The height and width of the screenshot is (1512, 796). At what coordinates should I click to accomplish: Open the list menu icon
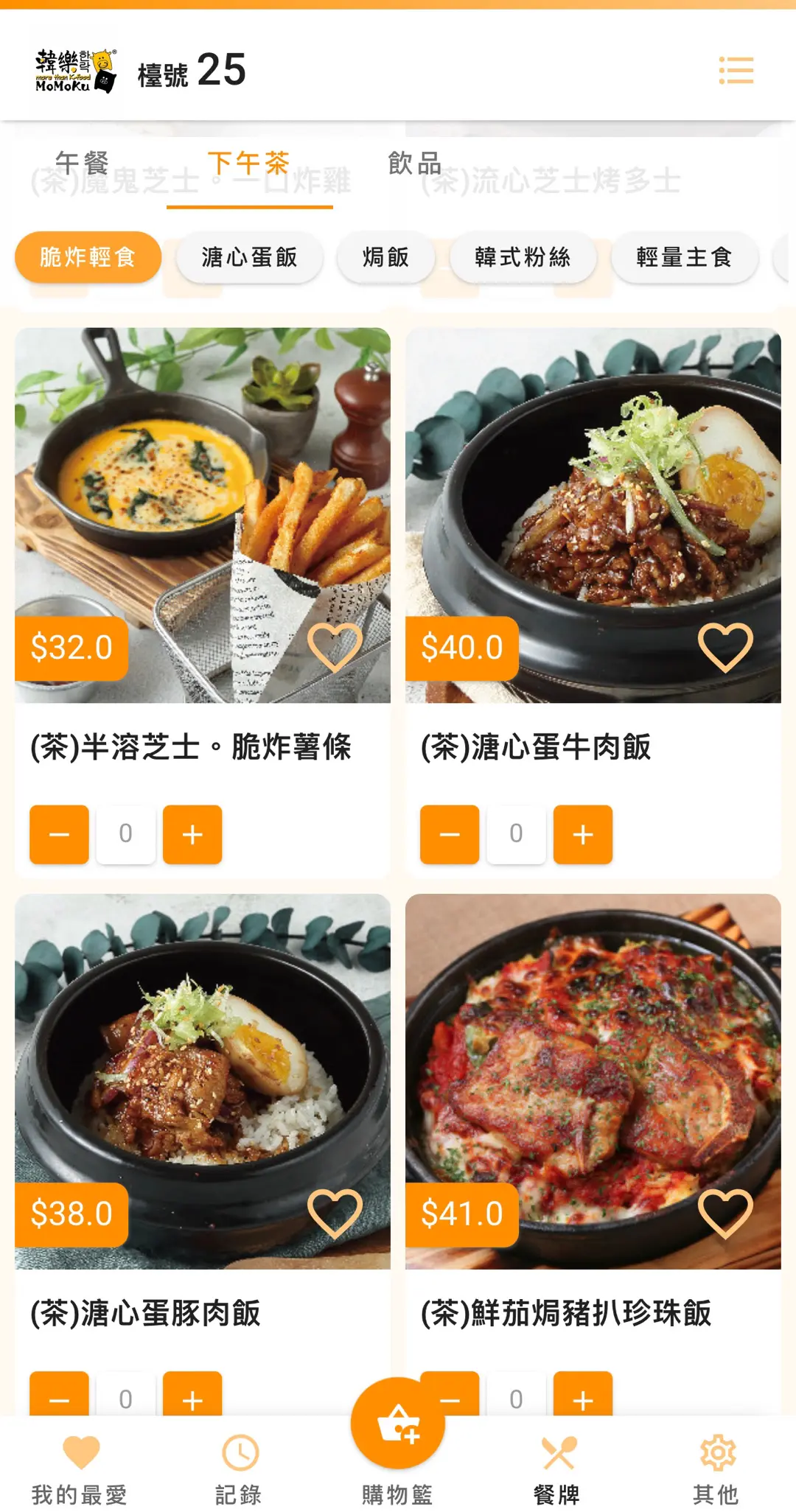[736, 71]
